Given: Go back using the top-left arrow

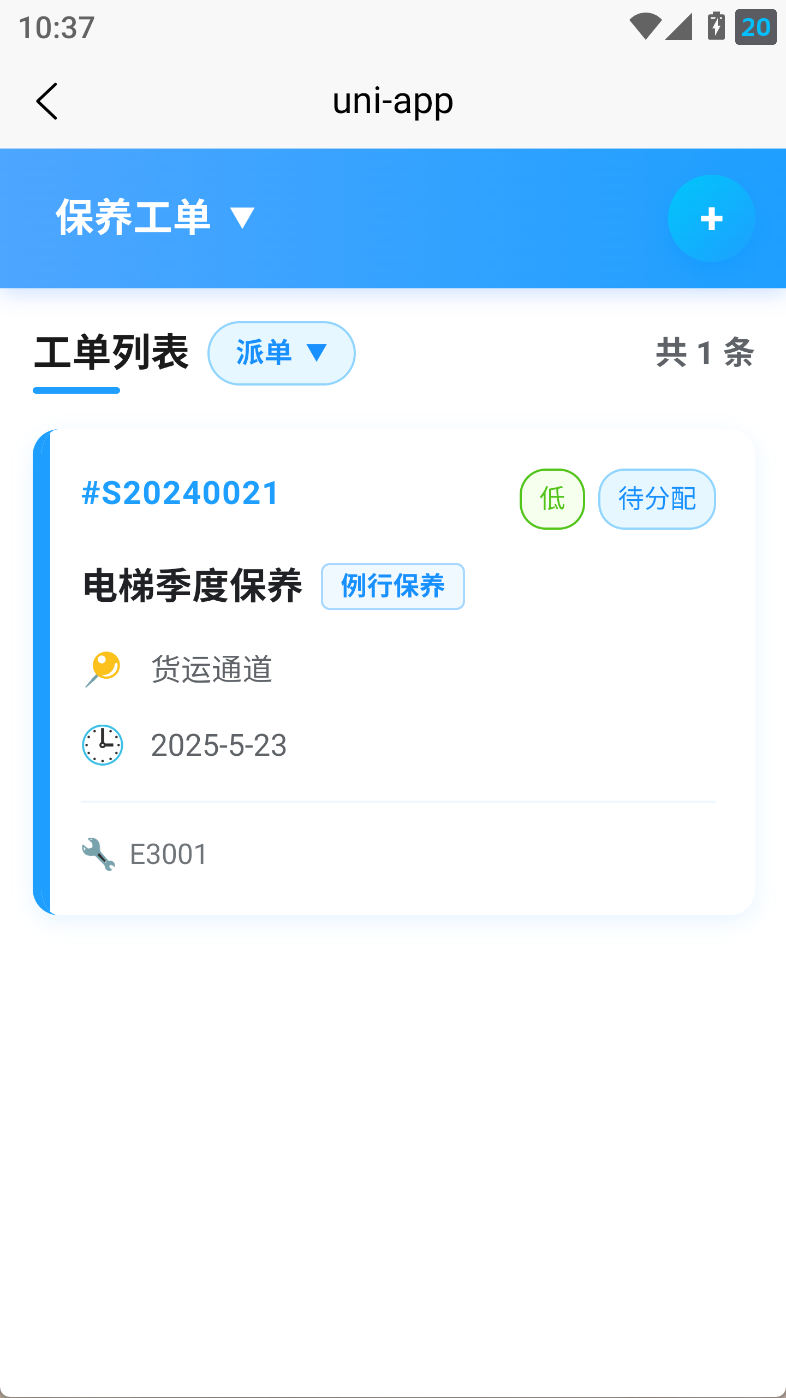Looking at the screenshot, I should [x=47, y=101].
